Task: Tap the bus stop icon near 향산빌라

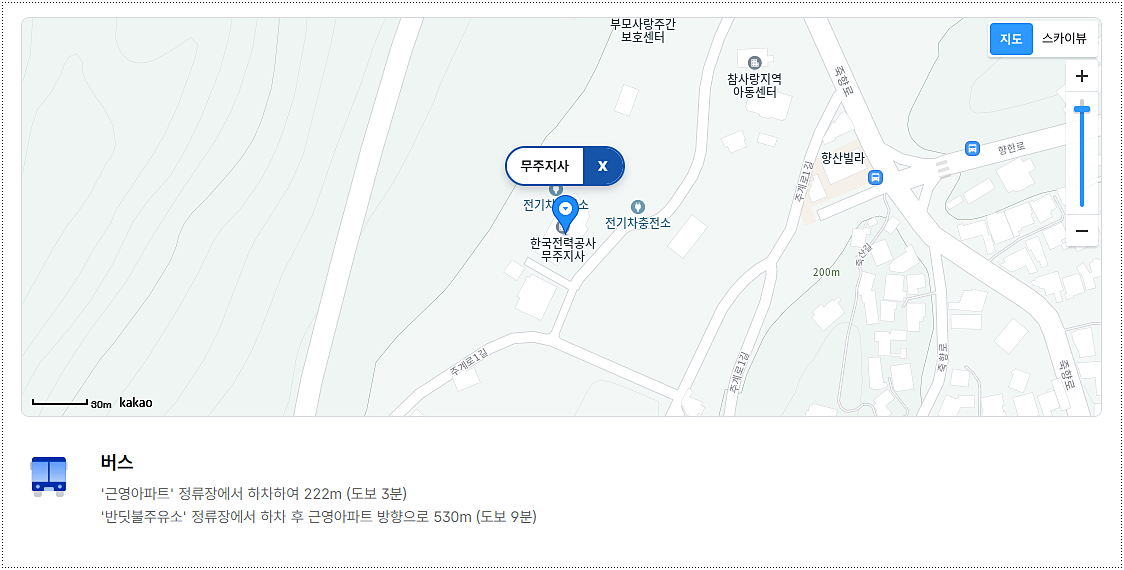Action: (875, 177)
